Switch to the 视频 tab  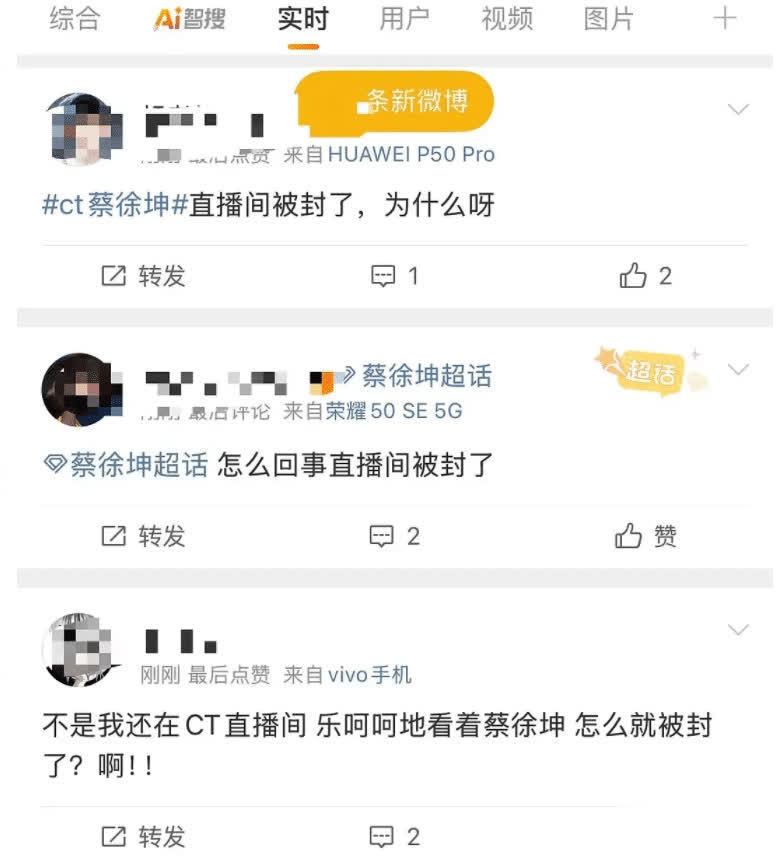coord(507,19)
